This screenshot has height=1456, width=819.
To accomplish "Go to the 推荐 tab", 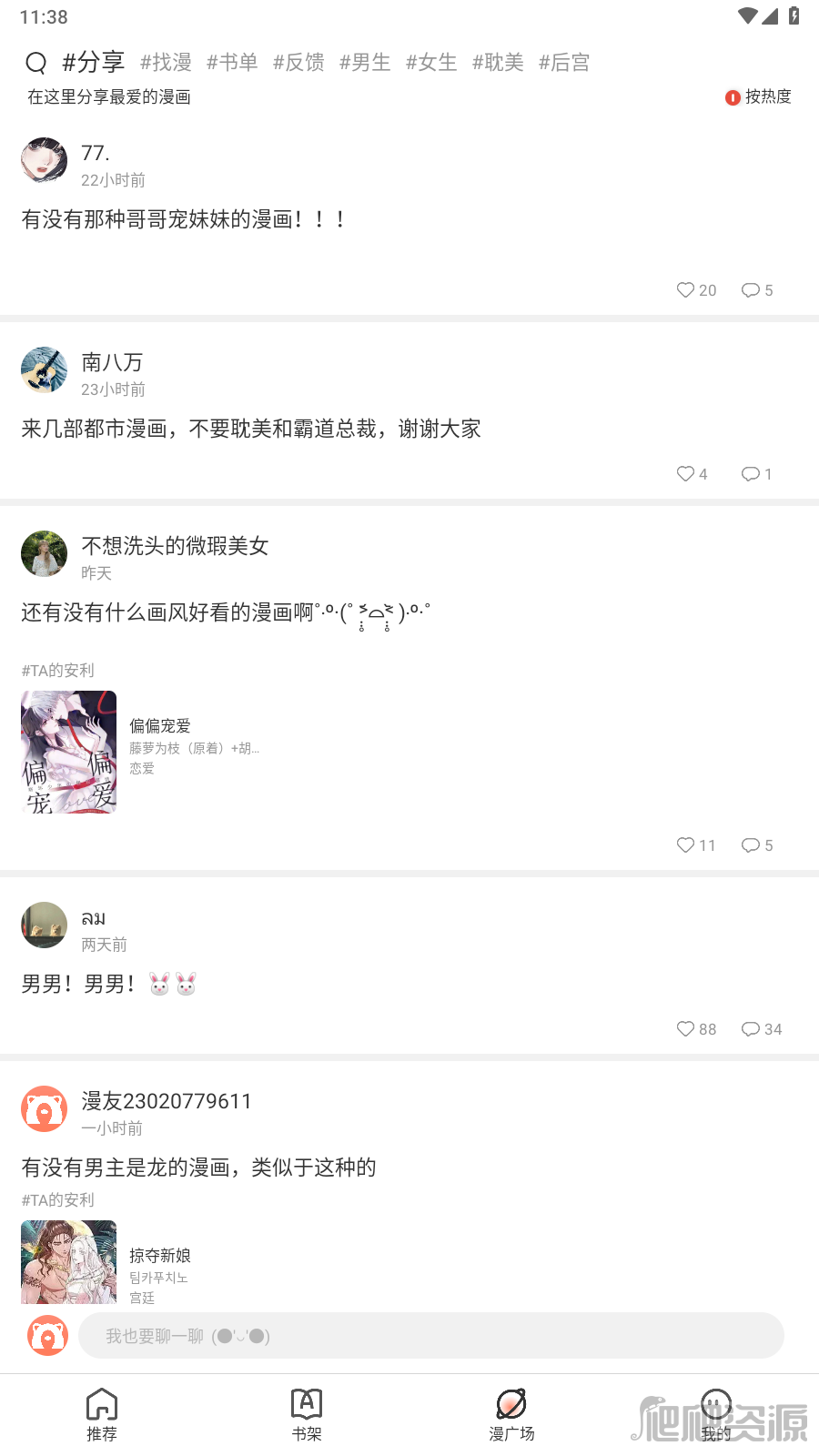I will [102, 1415].
